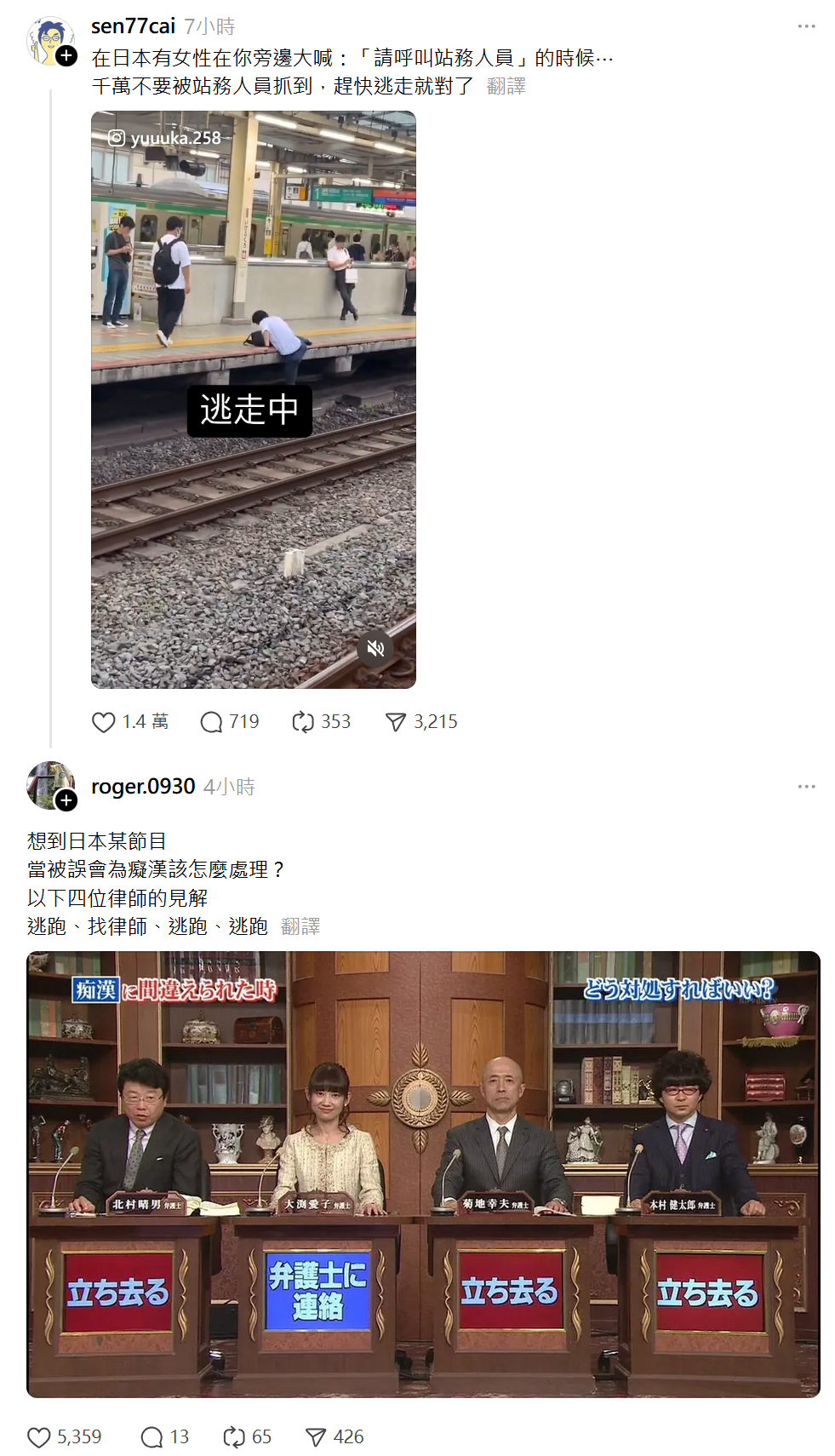Follow sen77cai via the avatar plus badge
Viewport: 835px width, 1456px height.
(66, 56)
